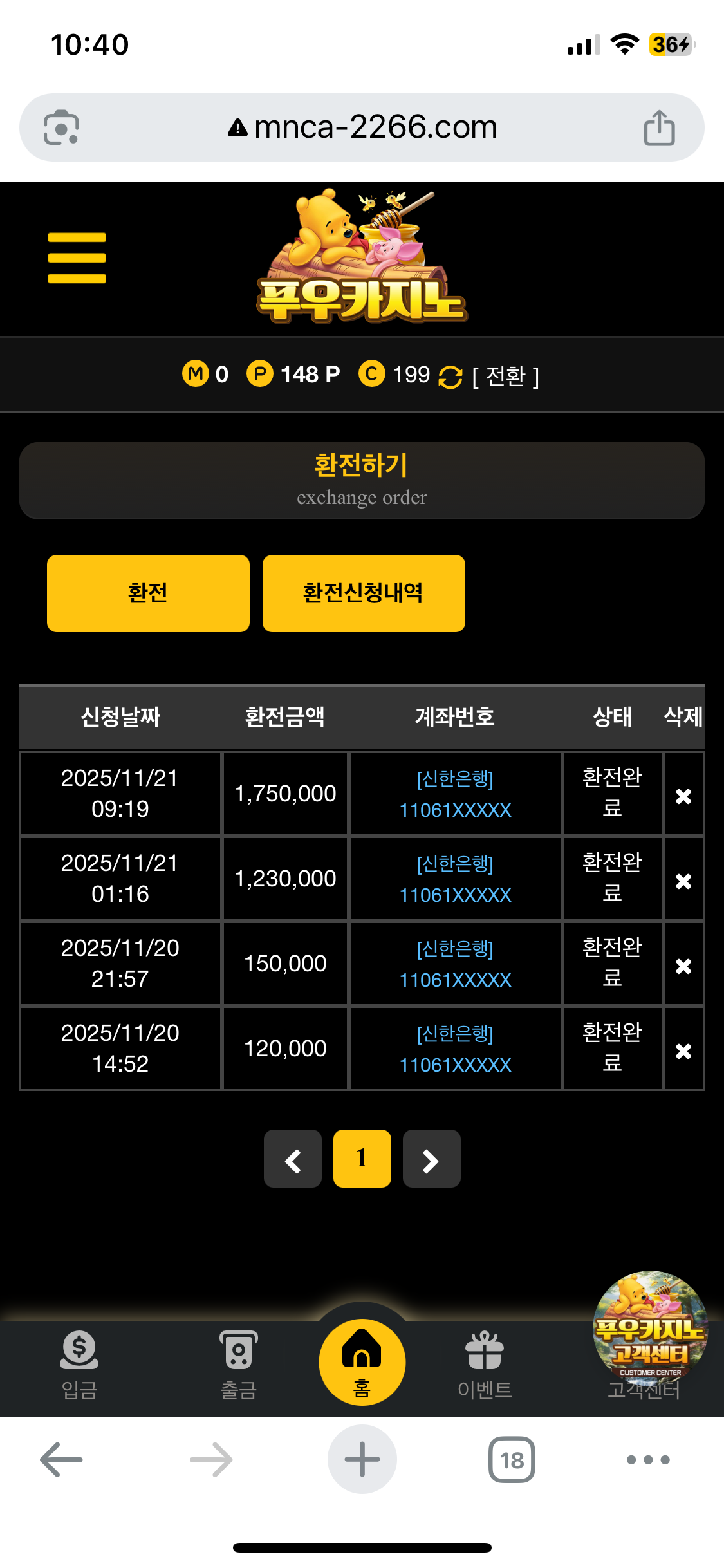The height and width of the screenshot is (1568, 724).
Task: Select page 1 in pagination
Action: pyautogui.click(x=362, y=1159)
